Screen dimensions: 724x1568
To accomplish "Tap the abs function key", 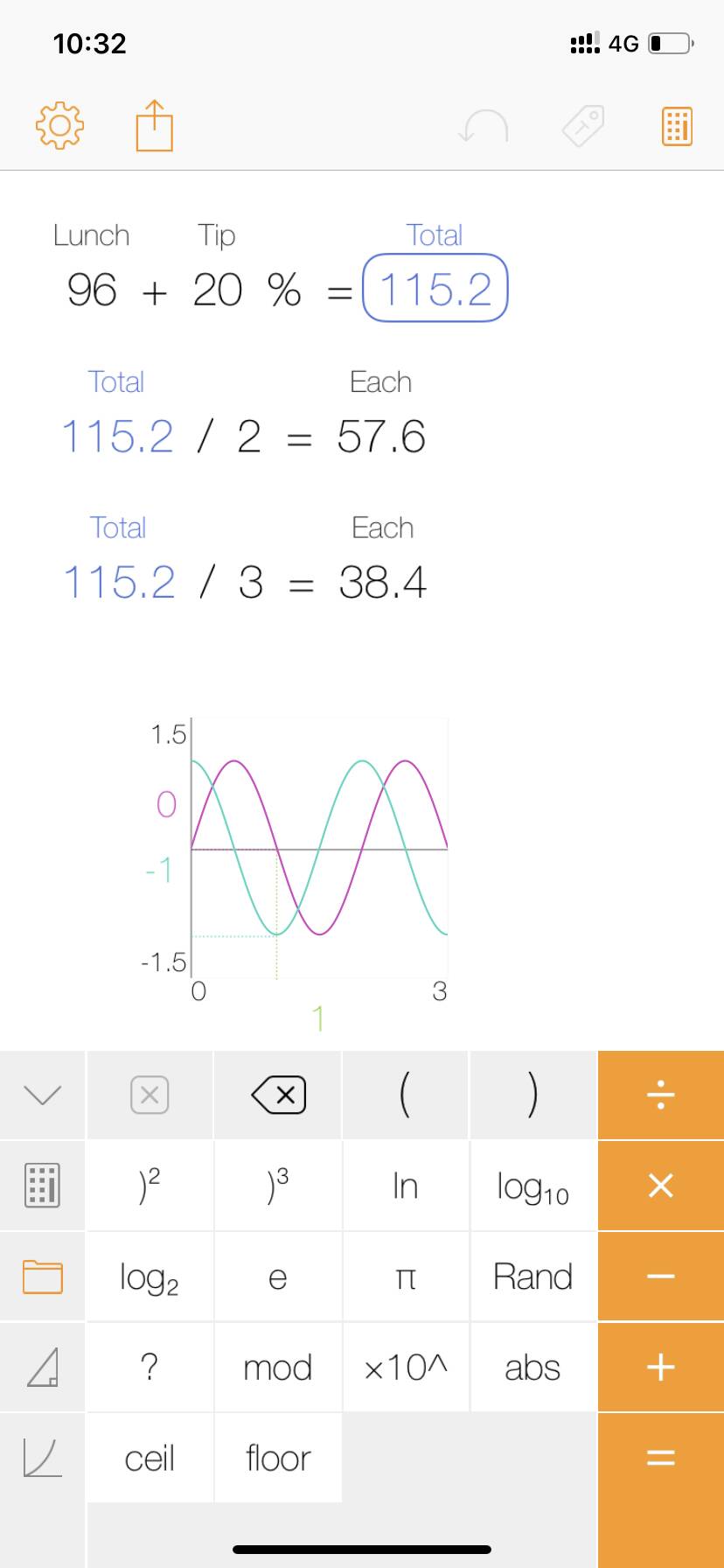I will [533, 1368].
